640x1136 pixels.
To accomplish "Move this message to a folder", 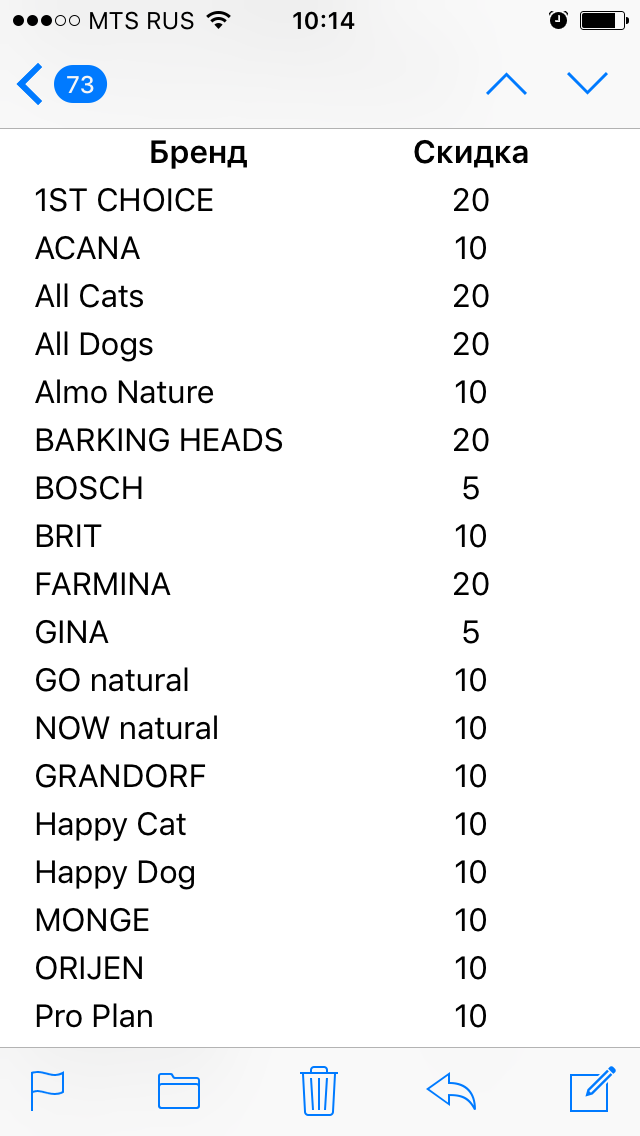I will coord(179,1090).
